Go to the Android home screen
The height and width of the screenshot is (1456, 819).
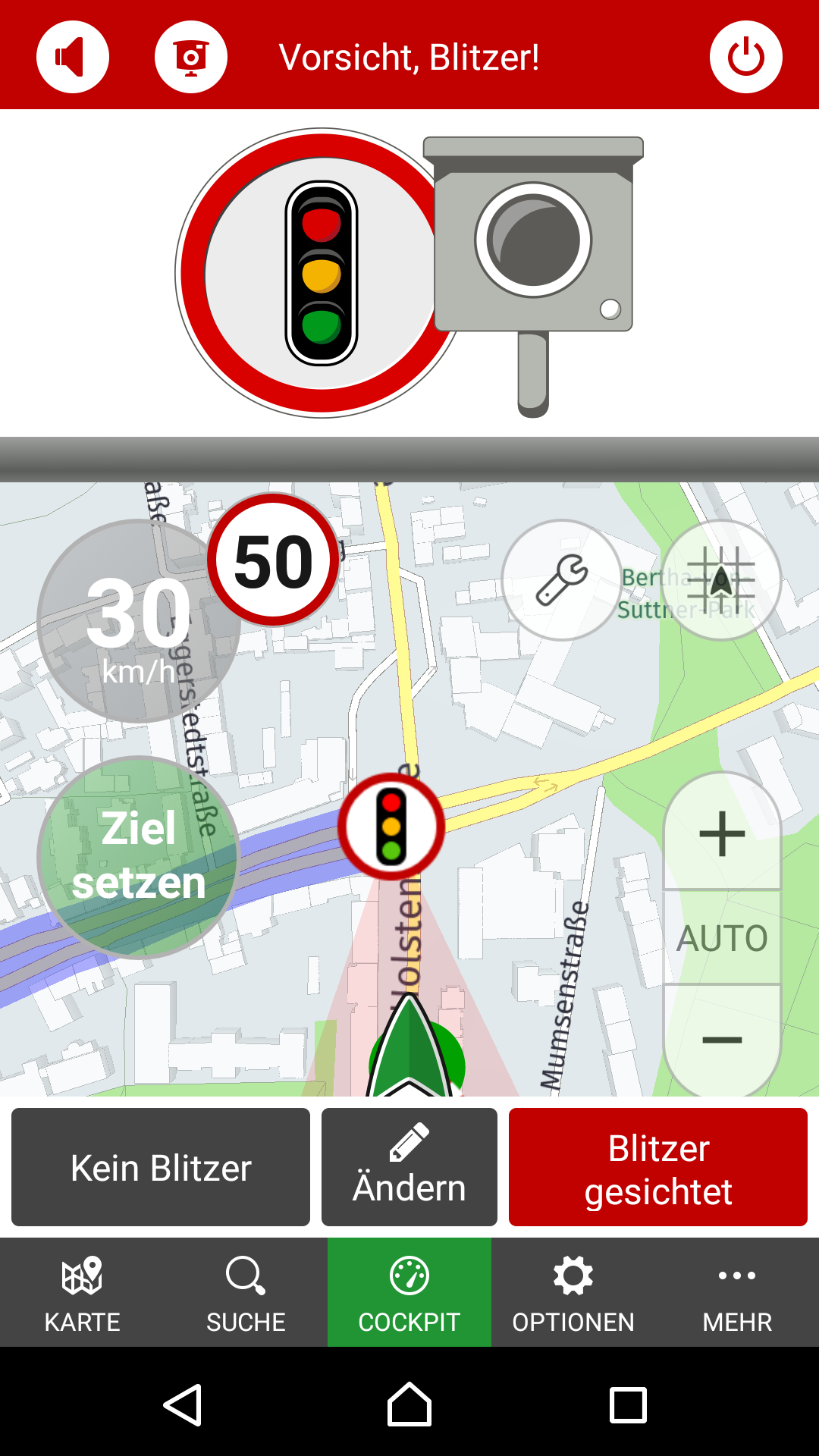409,1405
